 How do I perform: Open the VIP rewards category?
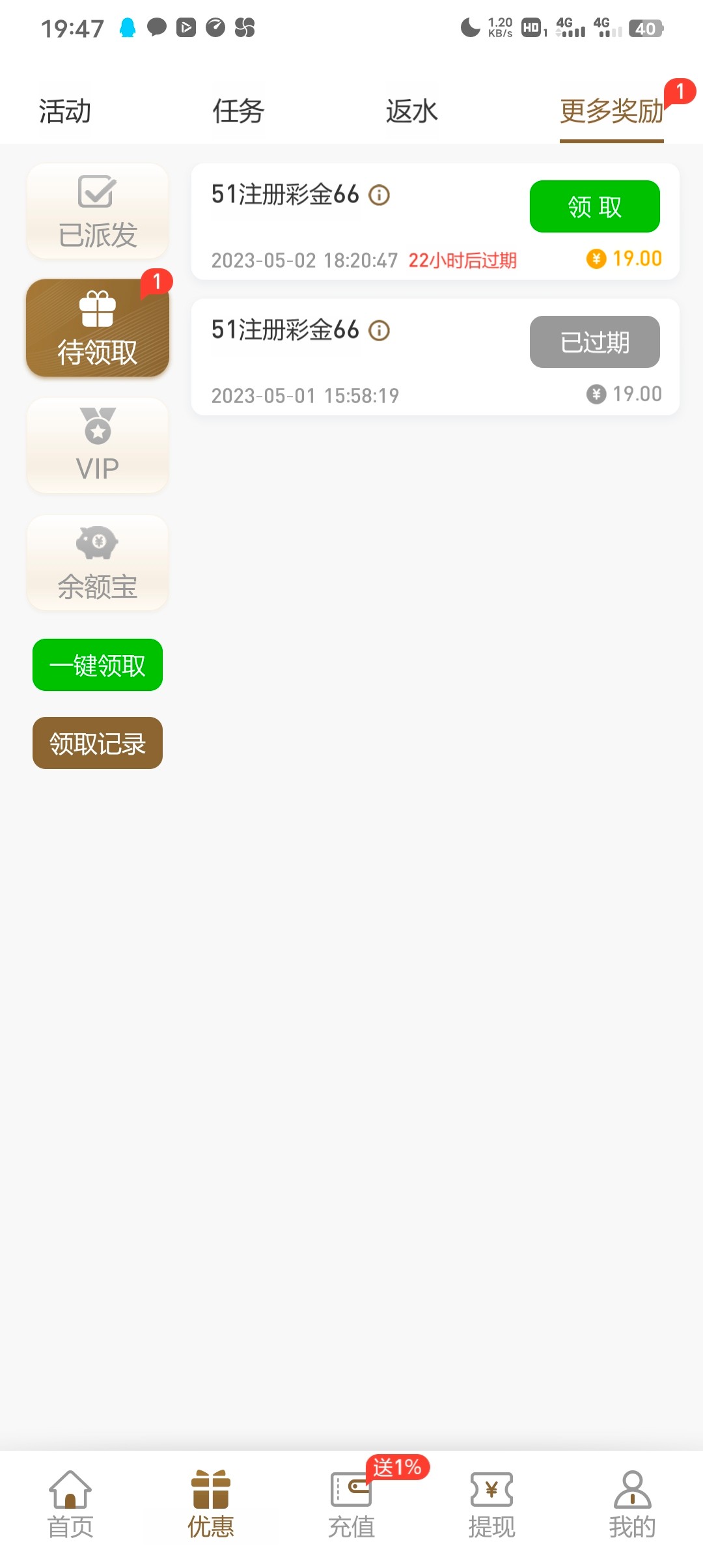tap(98, 445)
